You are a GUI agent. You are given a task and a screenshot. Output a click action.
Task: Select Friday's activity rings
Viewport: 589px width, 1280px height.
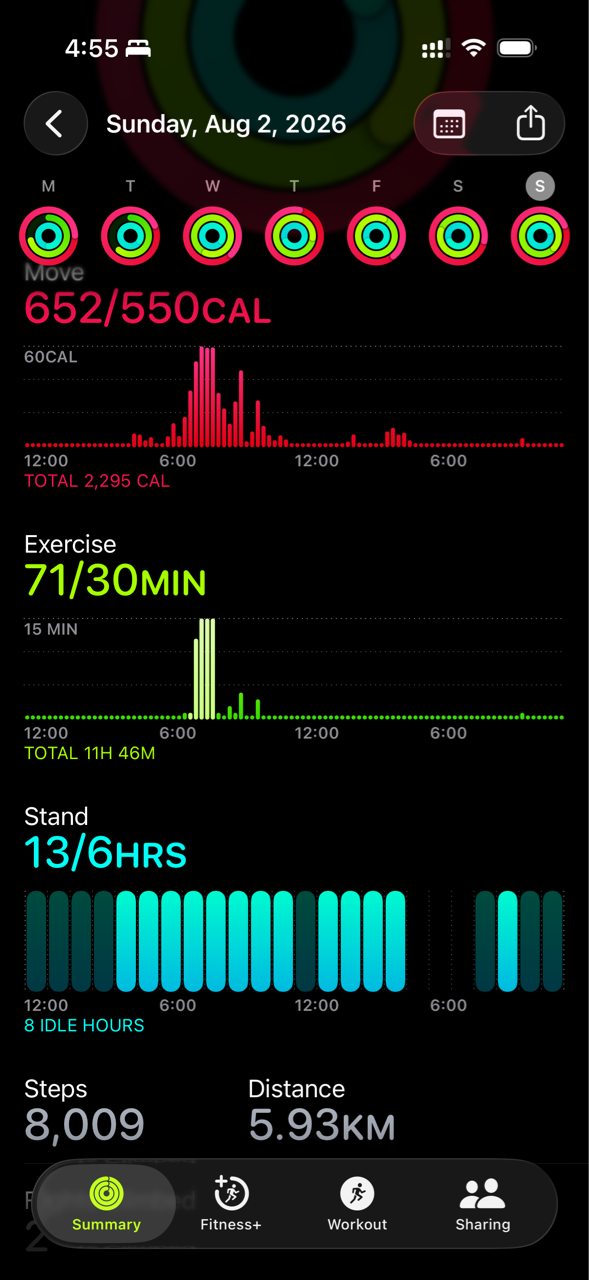point(376,236)
